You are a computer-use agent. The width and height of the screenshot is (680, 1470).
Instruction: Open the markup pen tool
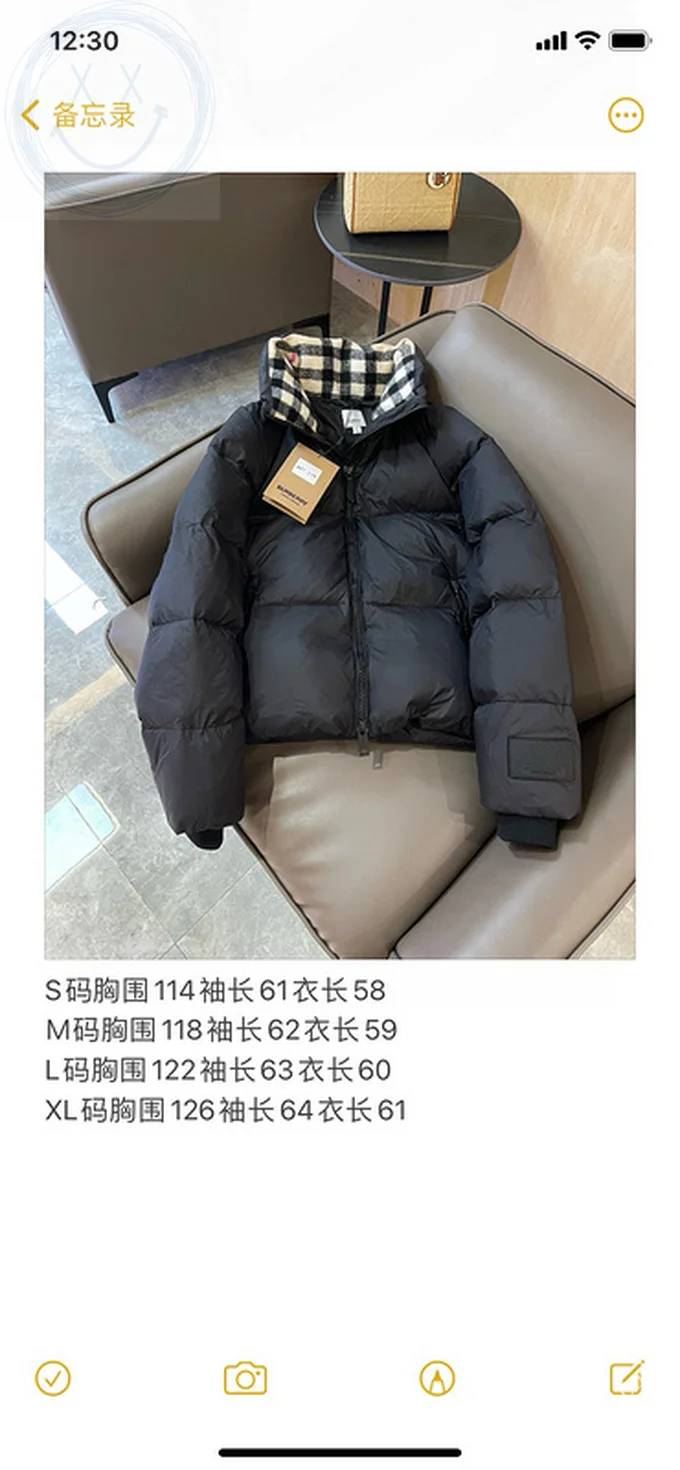click(x=437, y=1378)
